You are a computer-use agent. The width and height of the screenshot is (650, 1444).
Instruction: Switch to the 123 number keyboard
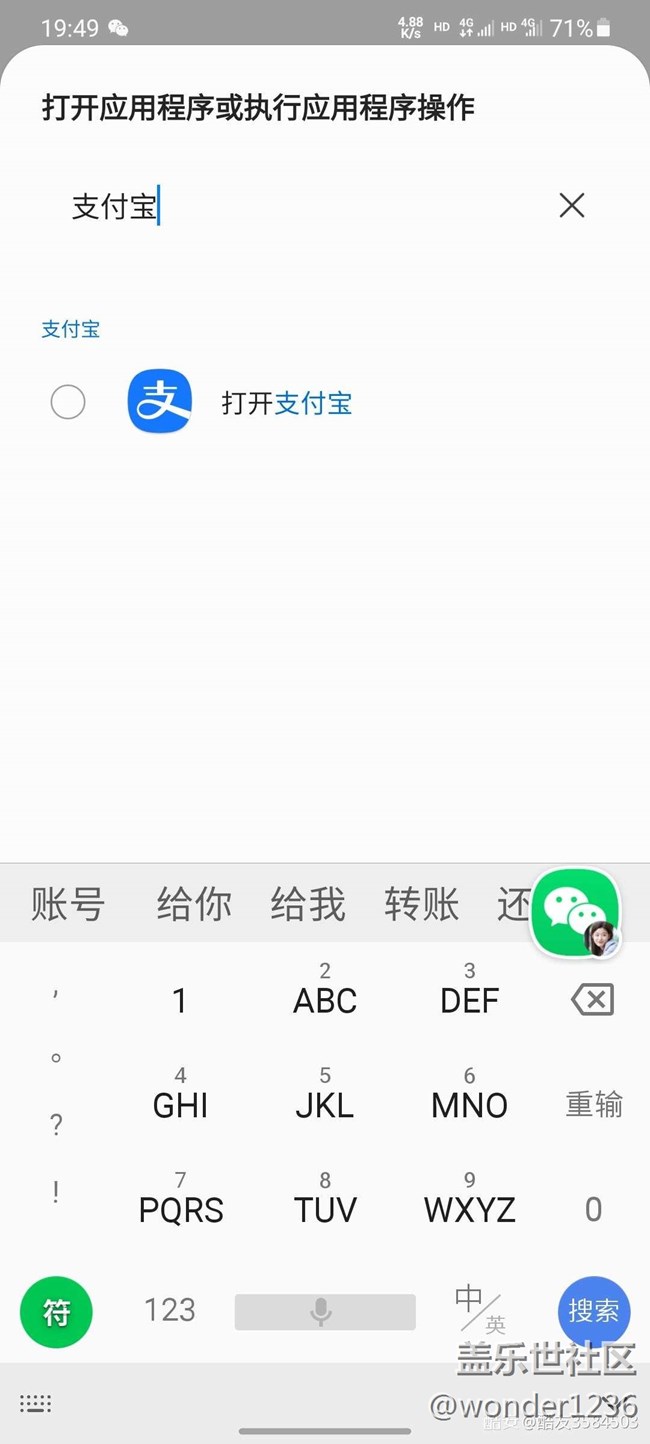[x=170, y=1310]
